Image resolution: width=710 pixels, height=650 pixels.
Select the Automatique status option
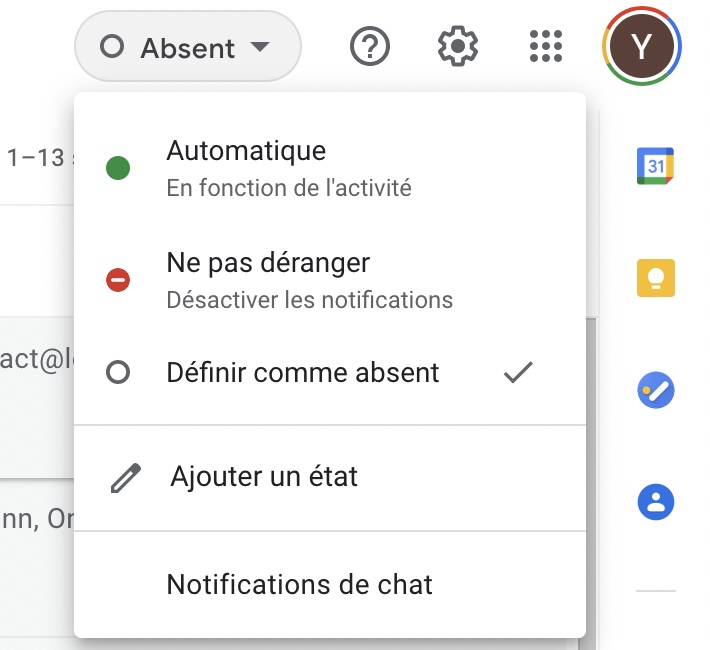tap(246, 167)
